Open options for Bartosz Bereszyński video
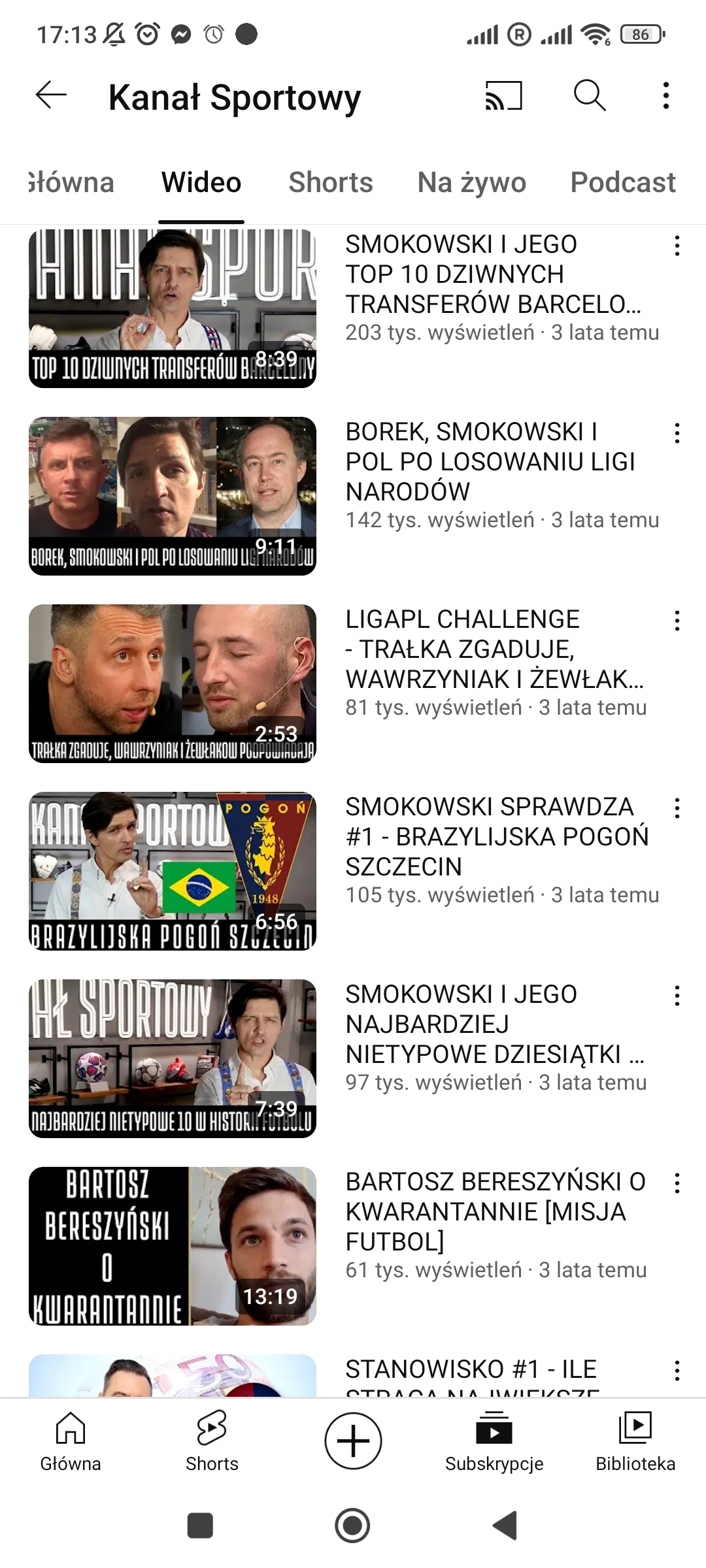Image resolution: width=706 pixels, height=1568 pixels. 677,1183
